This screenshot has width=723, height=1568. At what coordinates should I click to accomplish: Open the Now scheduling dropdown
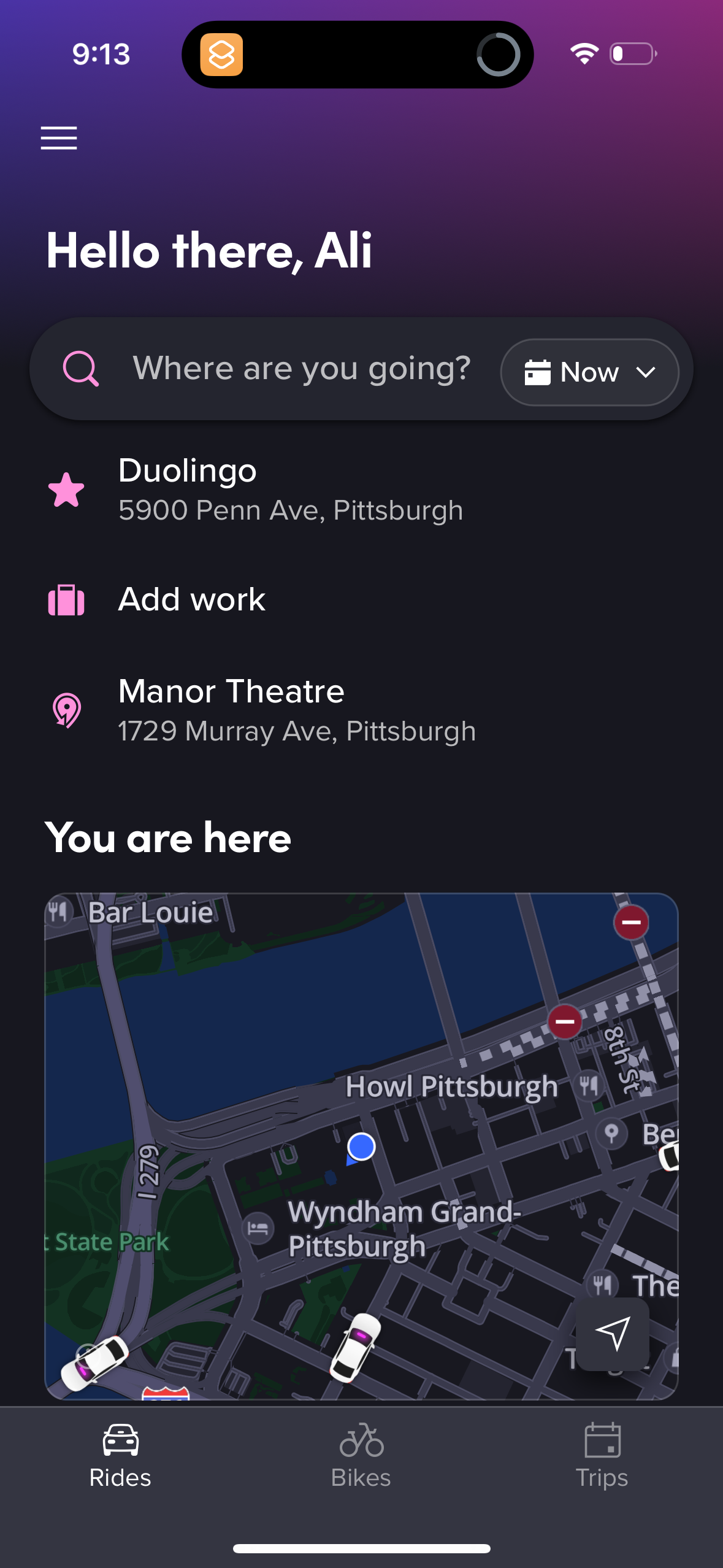click(589, 372)
